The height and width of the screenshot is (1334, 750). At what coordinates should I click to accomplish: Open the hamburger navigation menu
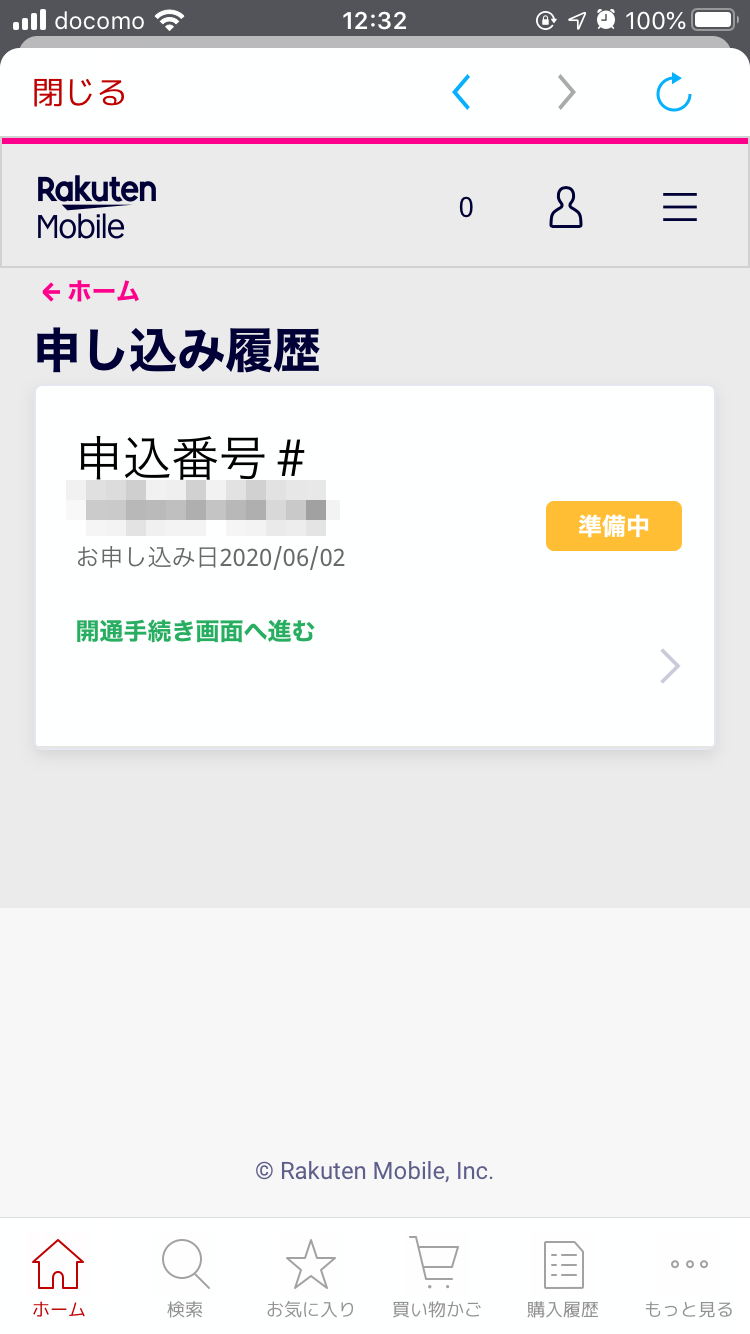tap(680, 207)
